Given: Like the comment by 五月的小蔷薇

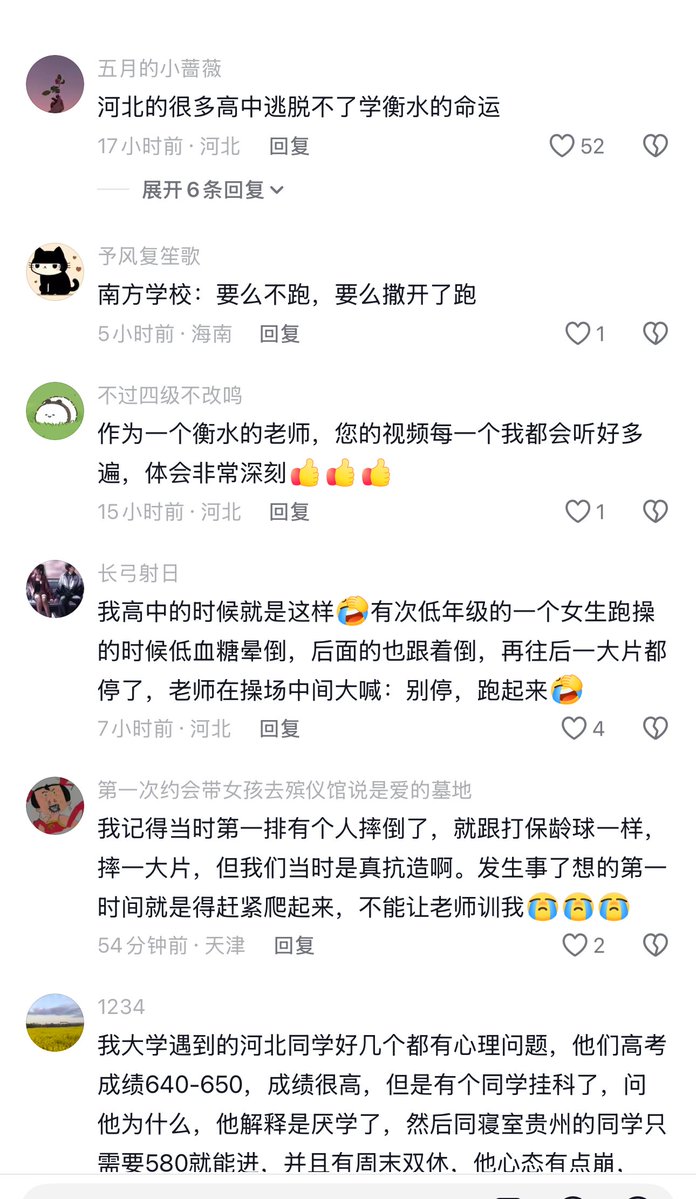Looking at the screenshot, I should tap(563, 146).
